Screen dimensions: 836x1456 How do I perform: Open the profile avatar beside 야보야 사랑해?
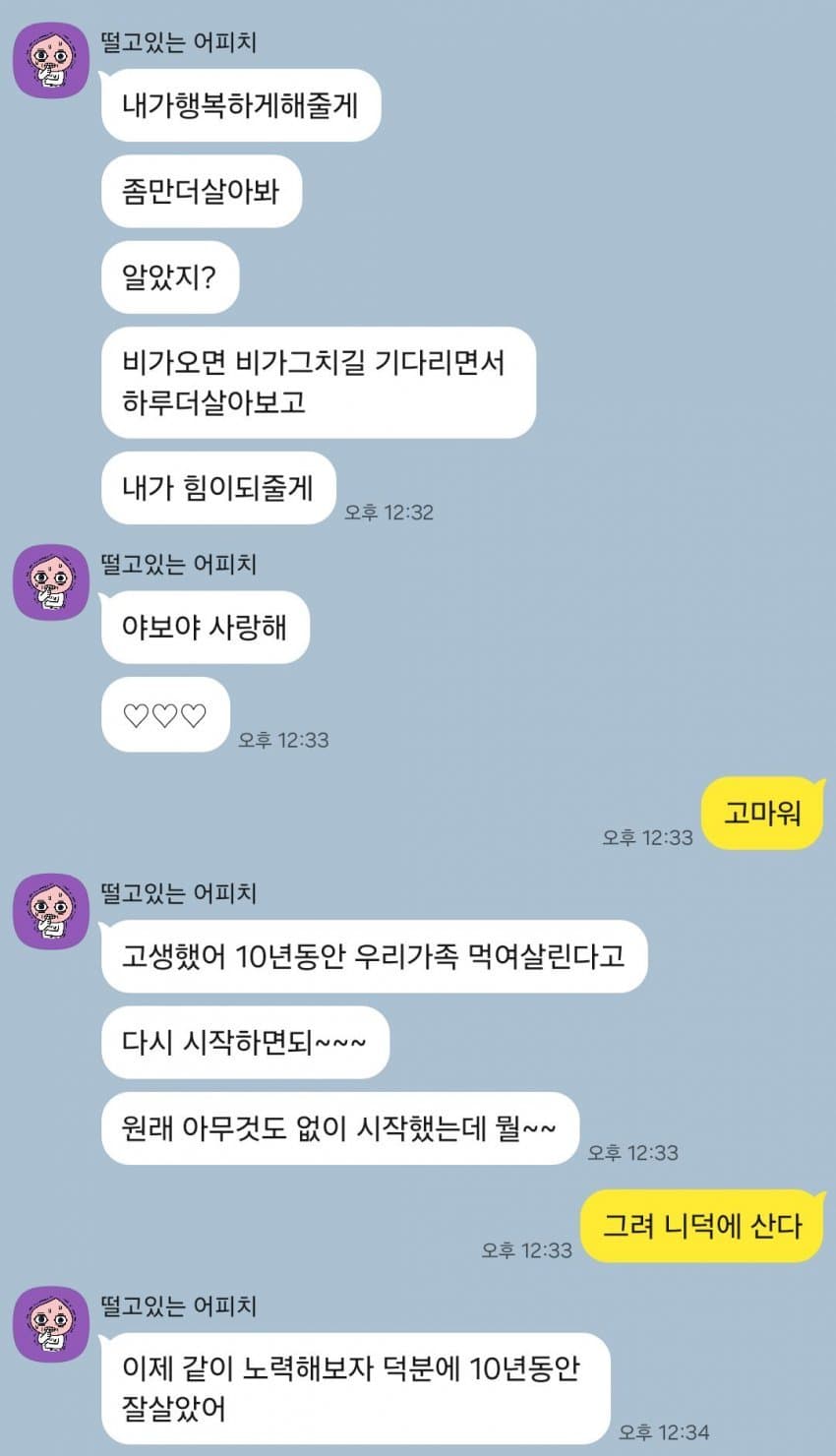[50, 582]
